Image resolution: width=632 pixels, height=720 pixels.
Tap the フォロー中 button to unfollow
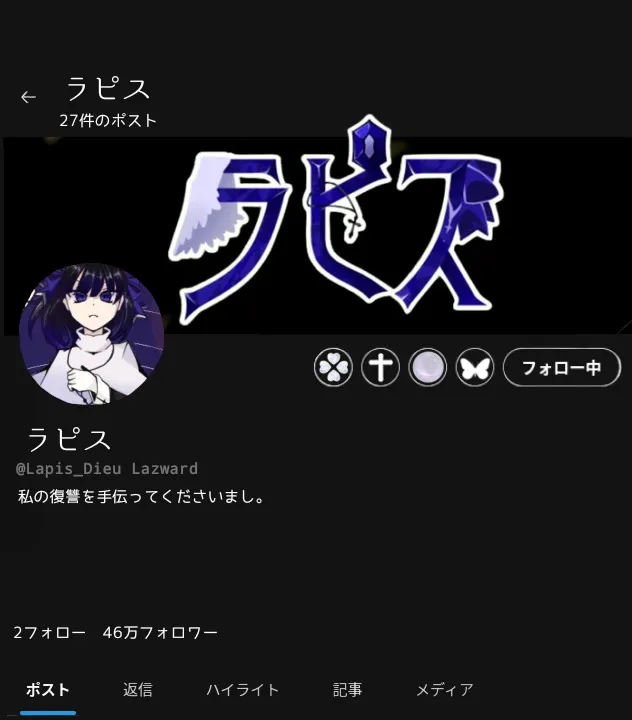point(561,368)
